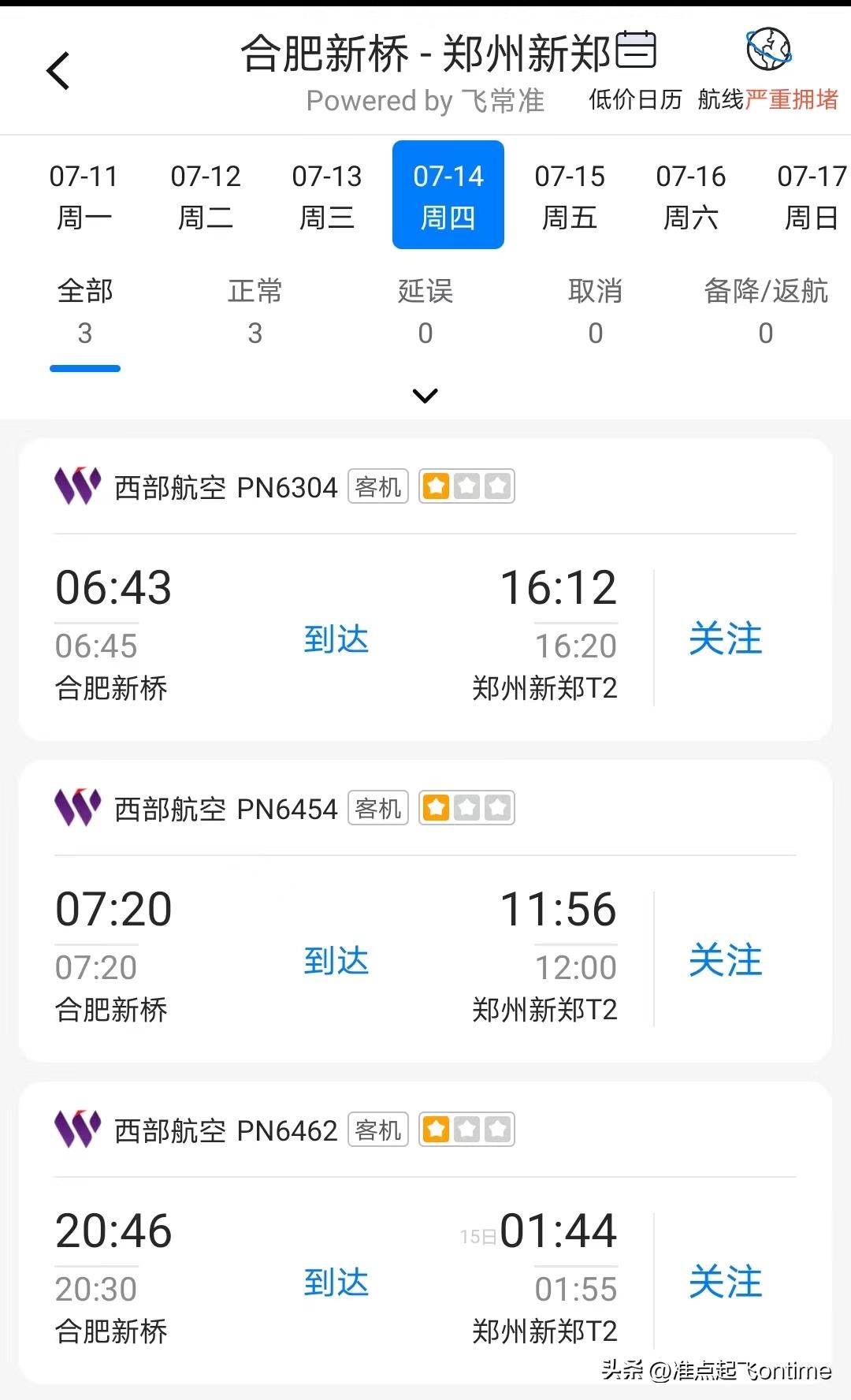Follow flight PN6304 with 关注
The height and width of the screenshot is (1400, 851).
click(725, 639)
